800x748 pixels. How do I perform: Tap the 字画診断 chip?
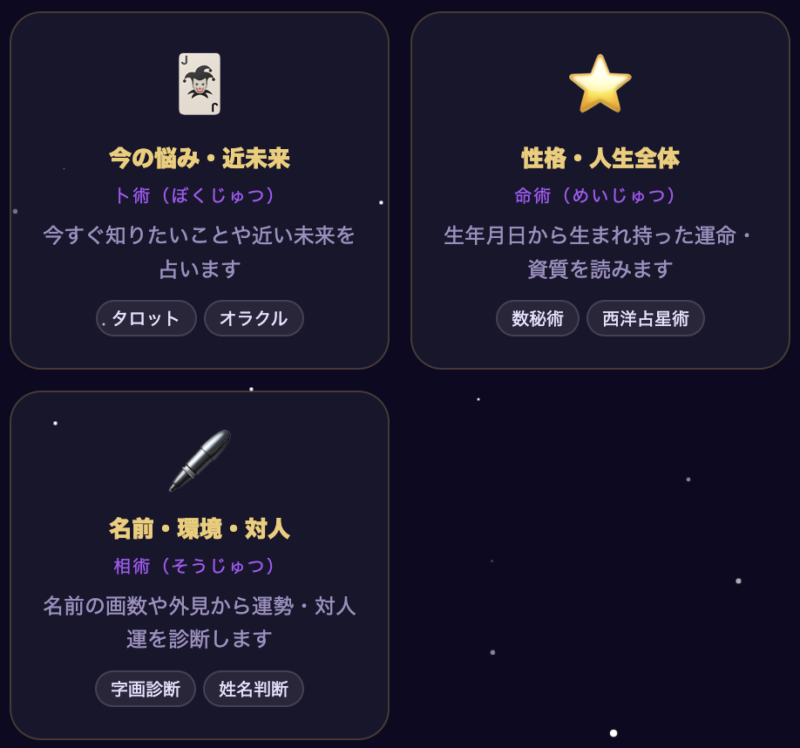(145, 689)
